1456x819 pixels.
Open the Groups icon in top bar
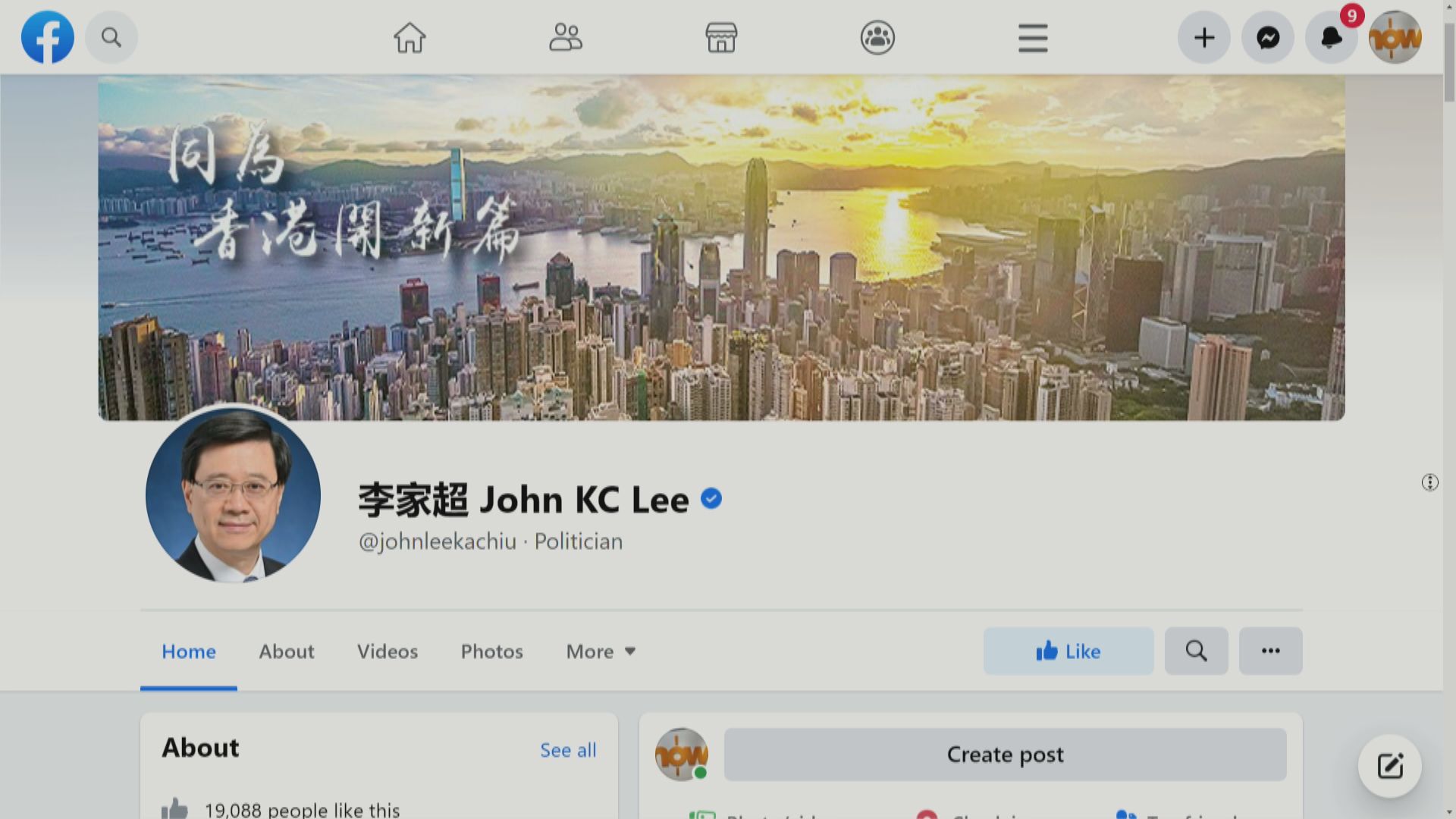click(877, 37)
